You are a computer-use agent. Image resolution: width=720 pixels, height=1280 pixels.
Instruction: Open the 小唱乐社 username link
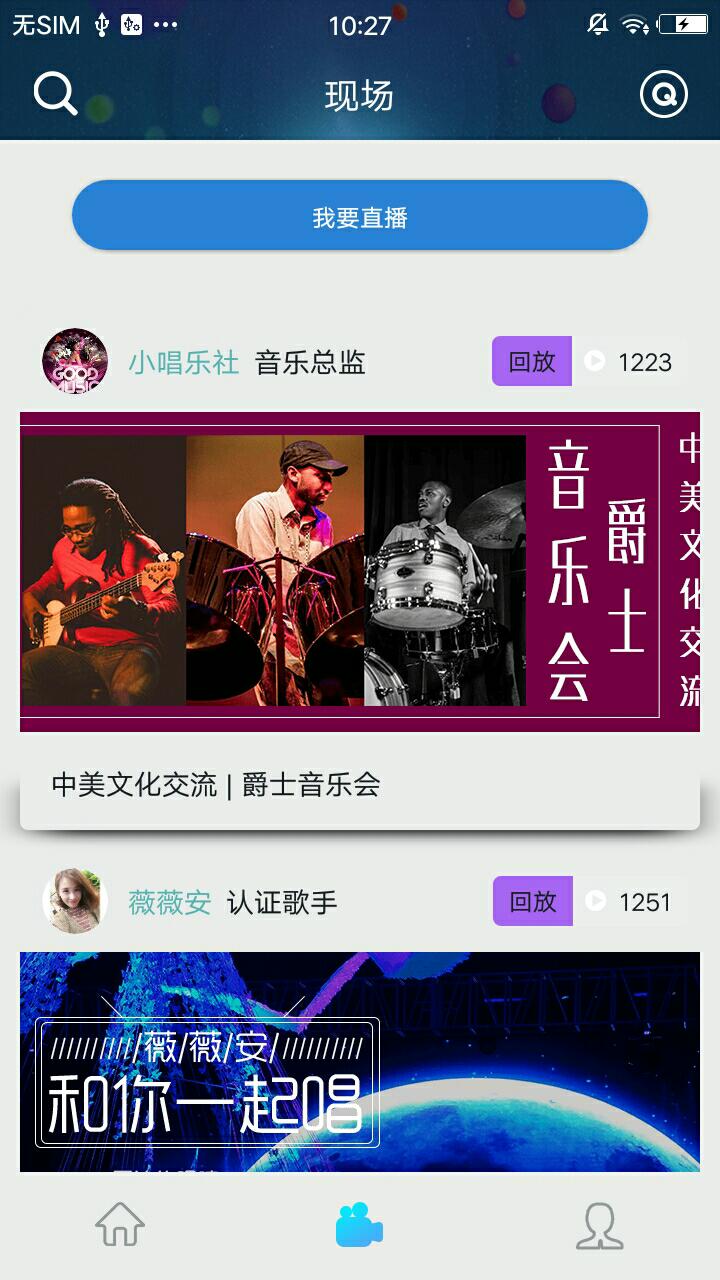(184, 362)
